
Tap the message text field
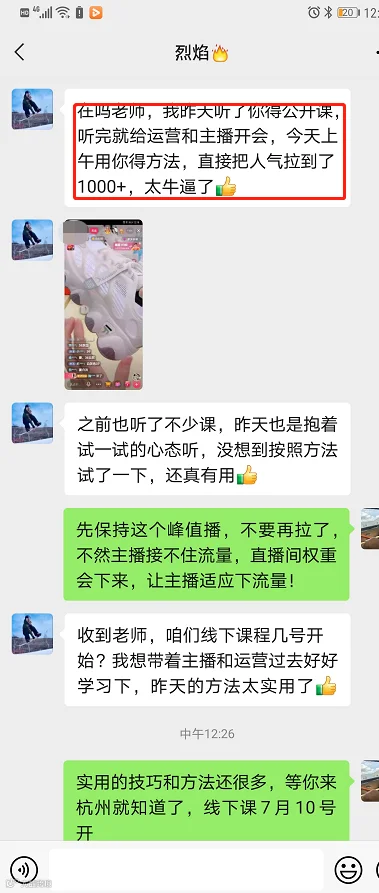[x=186, y=869]
